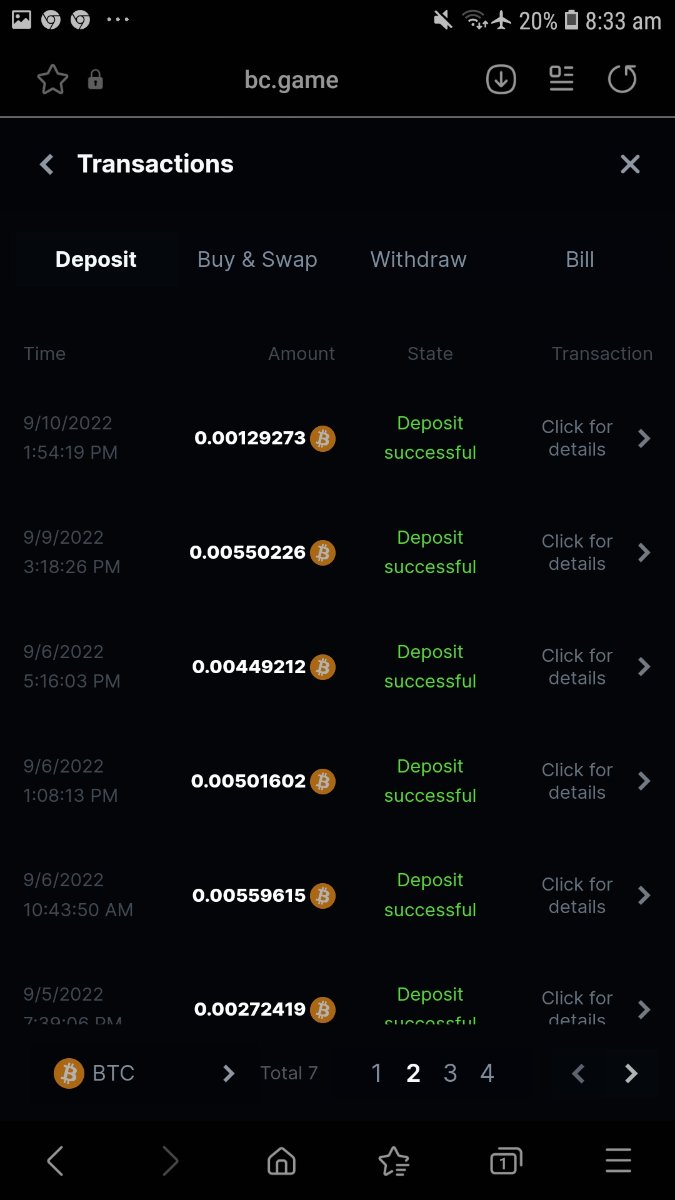Jump to page 1 of transactions
The width and height of the screenshot is (675, 1200).
tap(376, 1073)
